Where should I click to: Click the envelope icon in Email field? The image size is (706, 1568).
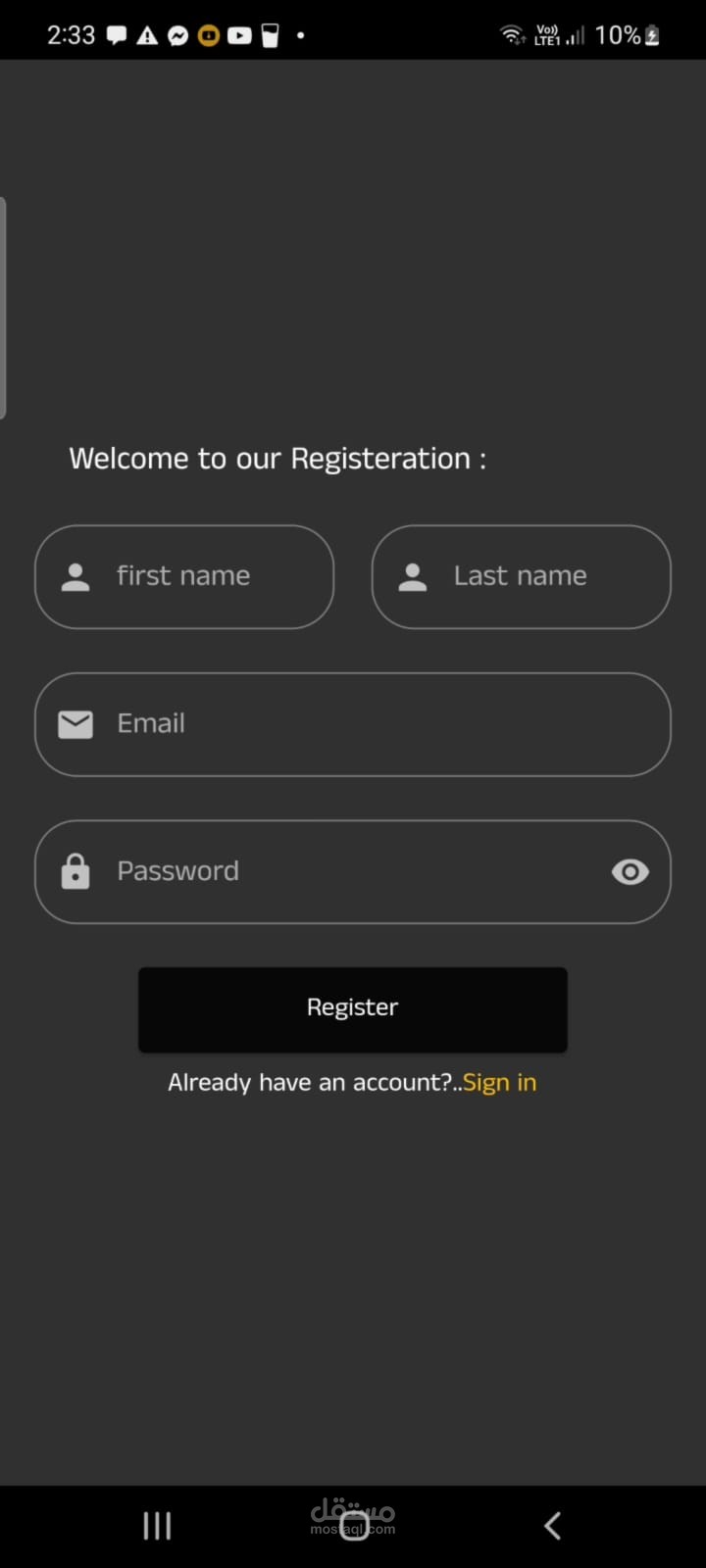tap(76, 724)
